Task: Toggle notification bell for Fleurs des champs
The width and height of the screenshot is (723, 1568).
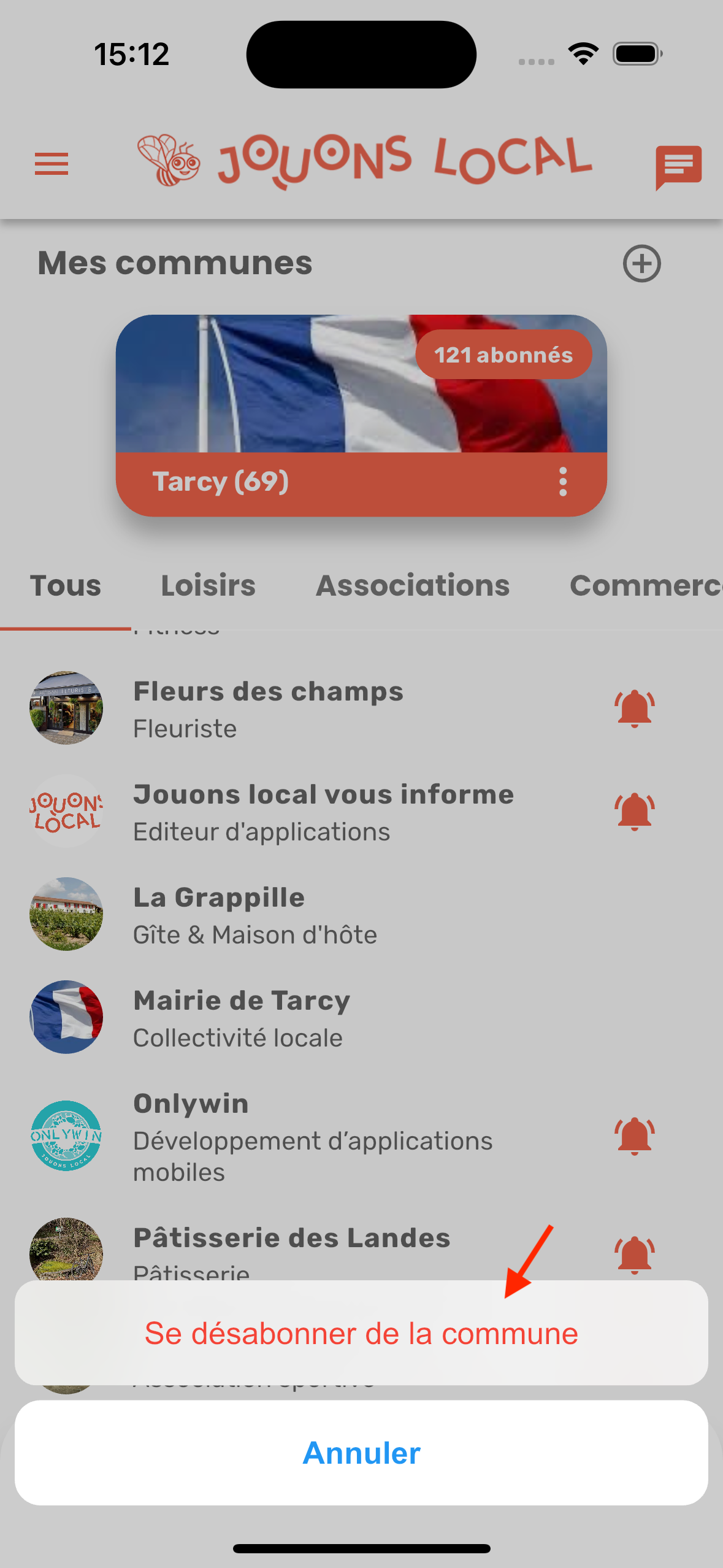Action: (x=635, y=709)
